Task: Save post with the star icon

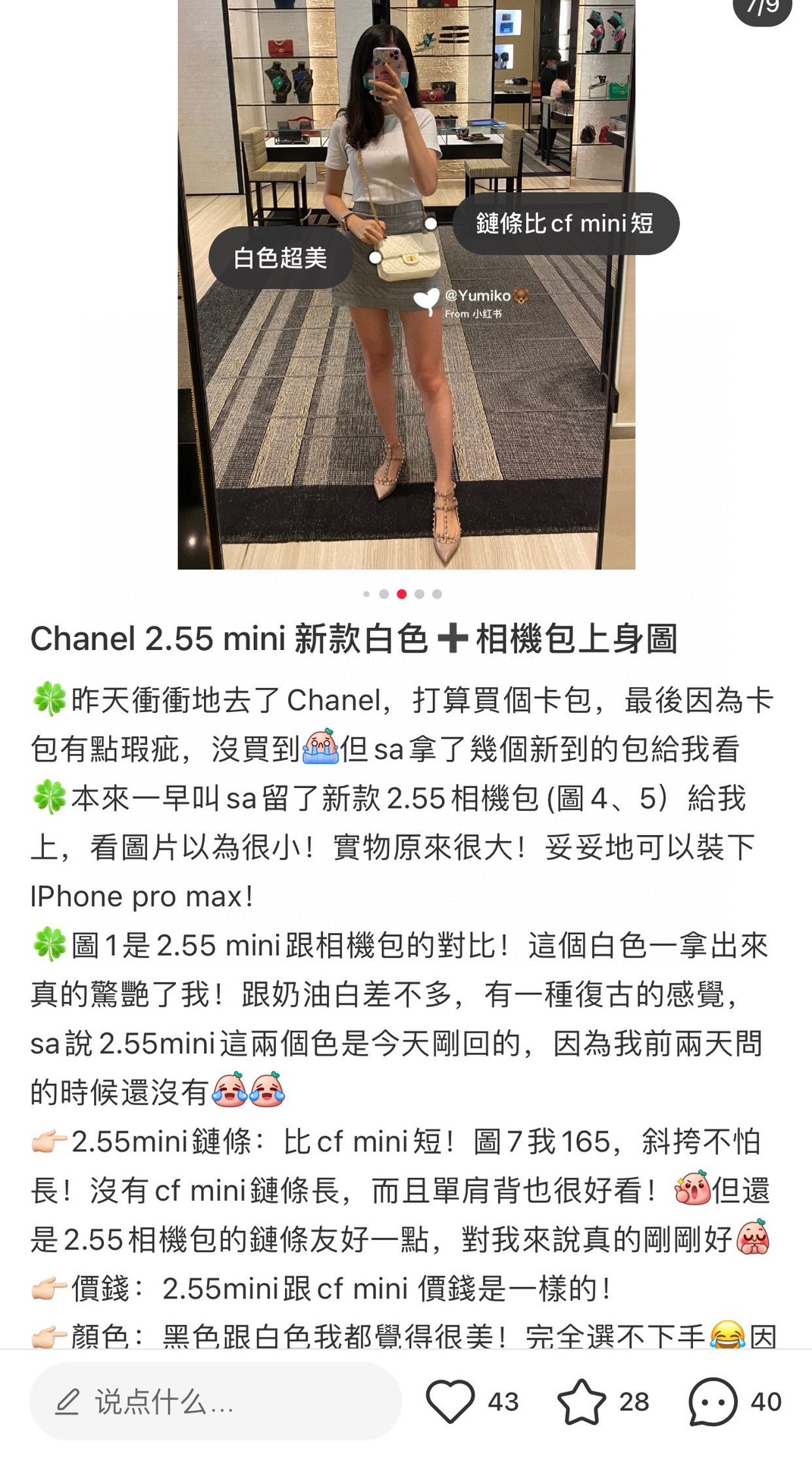Action: 582,1401
